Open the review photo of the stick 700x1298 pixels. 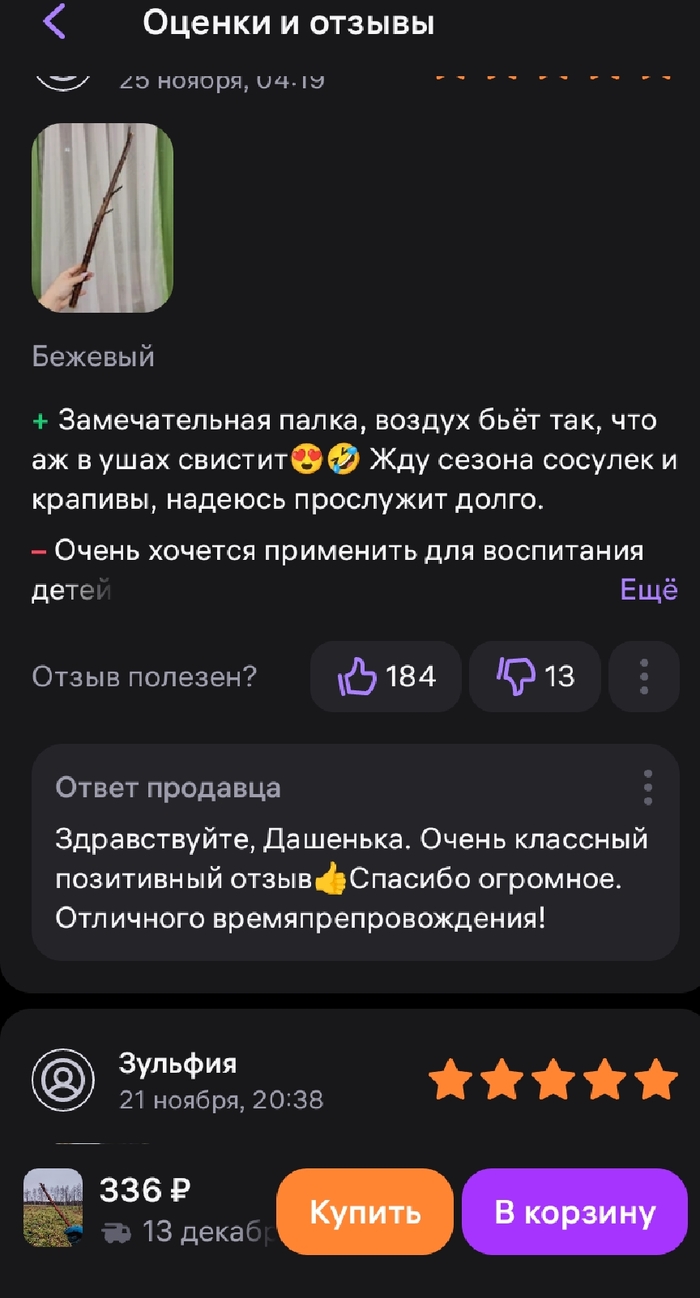(103, 218)
